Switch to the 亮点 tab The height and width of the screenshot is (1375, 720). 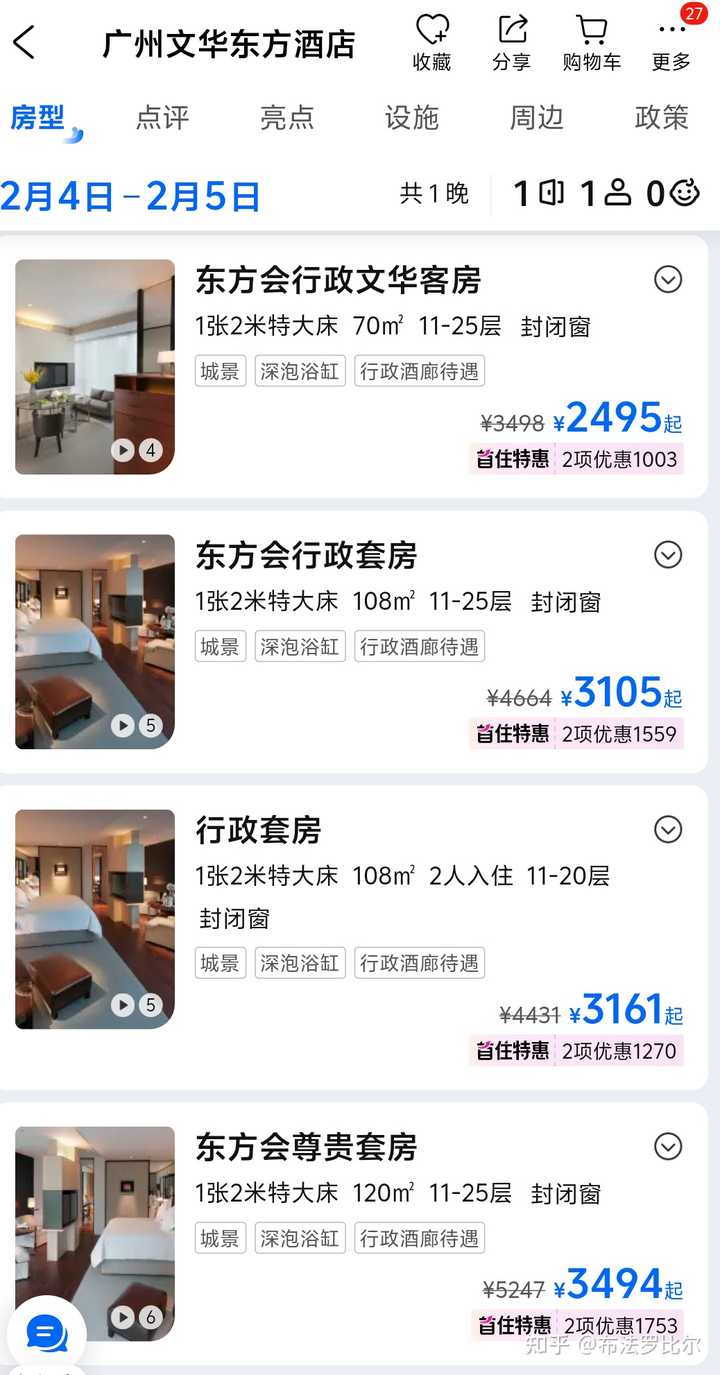coord(287,118)
